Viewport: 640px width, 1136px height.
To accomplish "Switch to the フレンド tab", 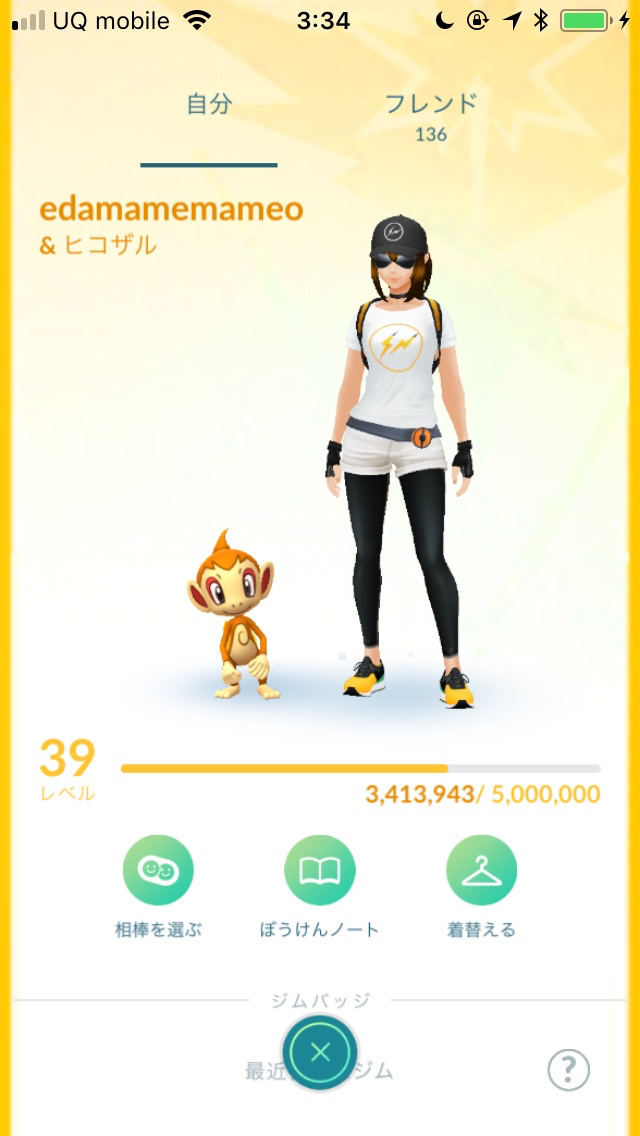I will [431, 115].
